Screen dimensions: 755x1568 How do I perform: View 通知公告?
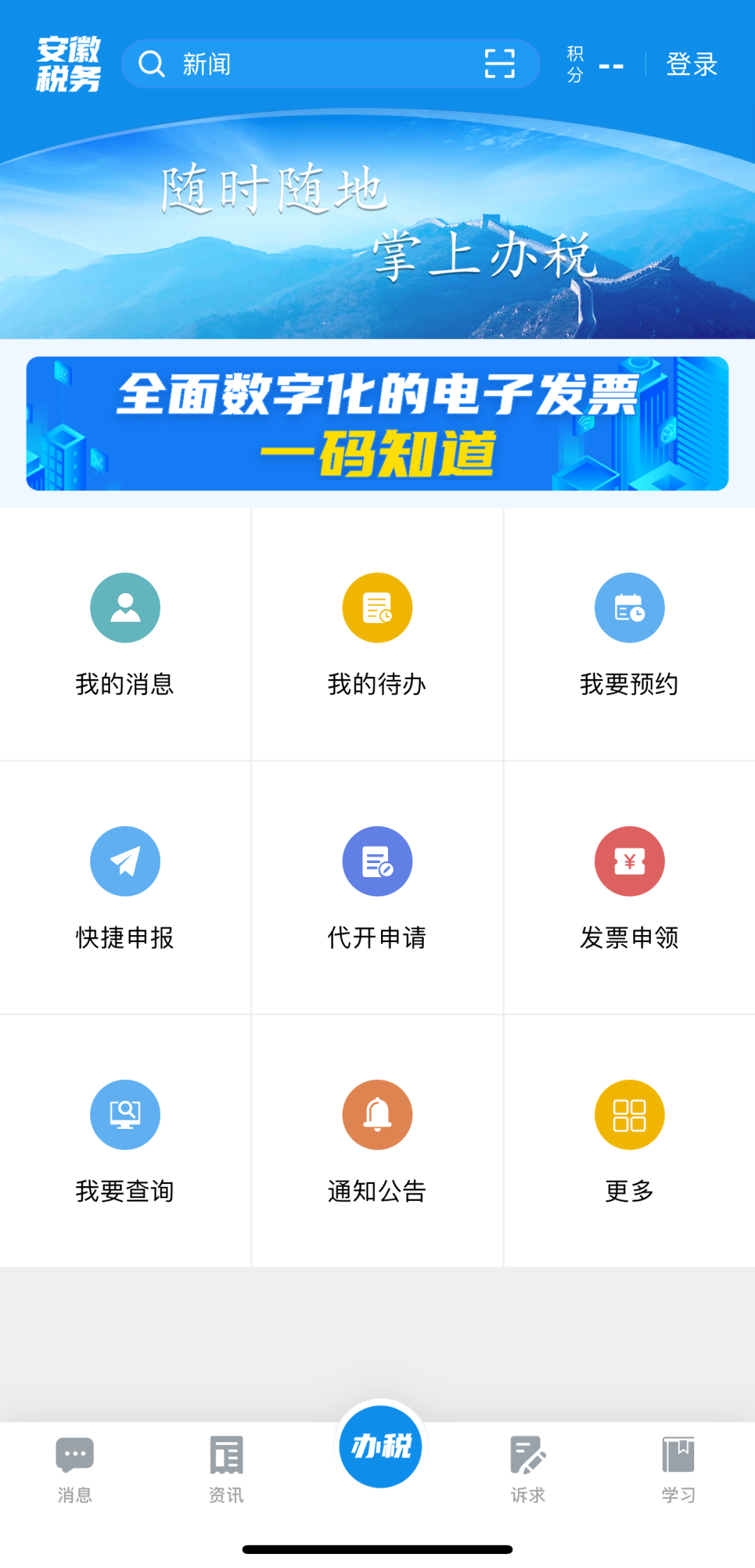point(377,1140)
